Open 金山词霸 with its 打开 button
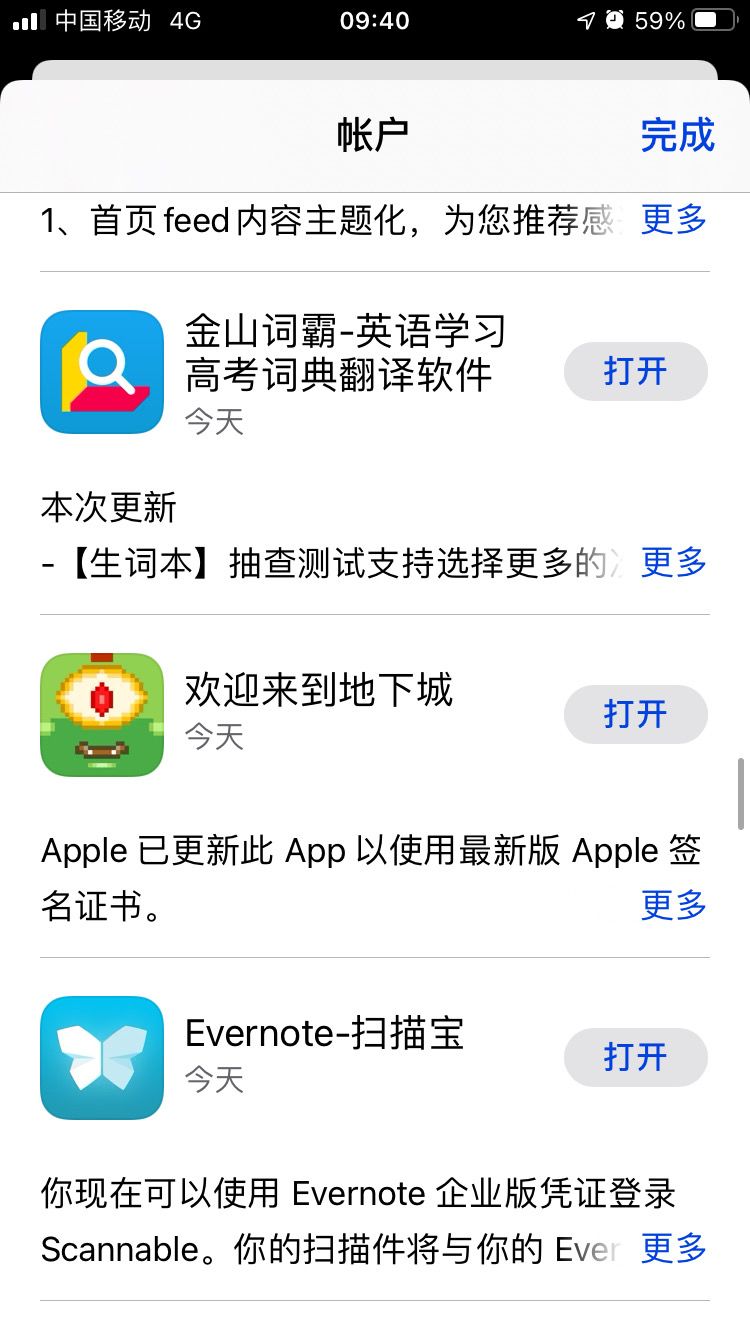The height and width of the screenshot is (1334, 750). (635, 371)
